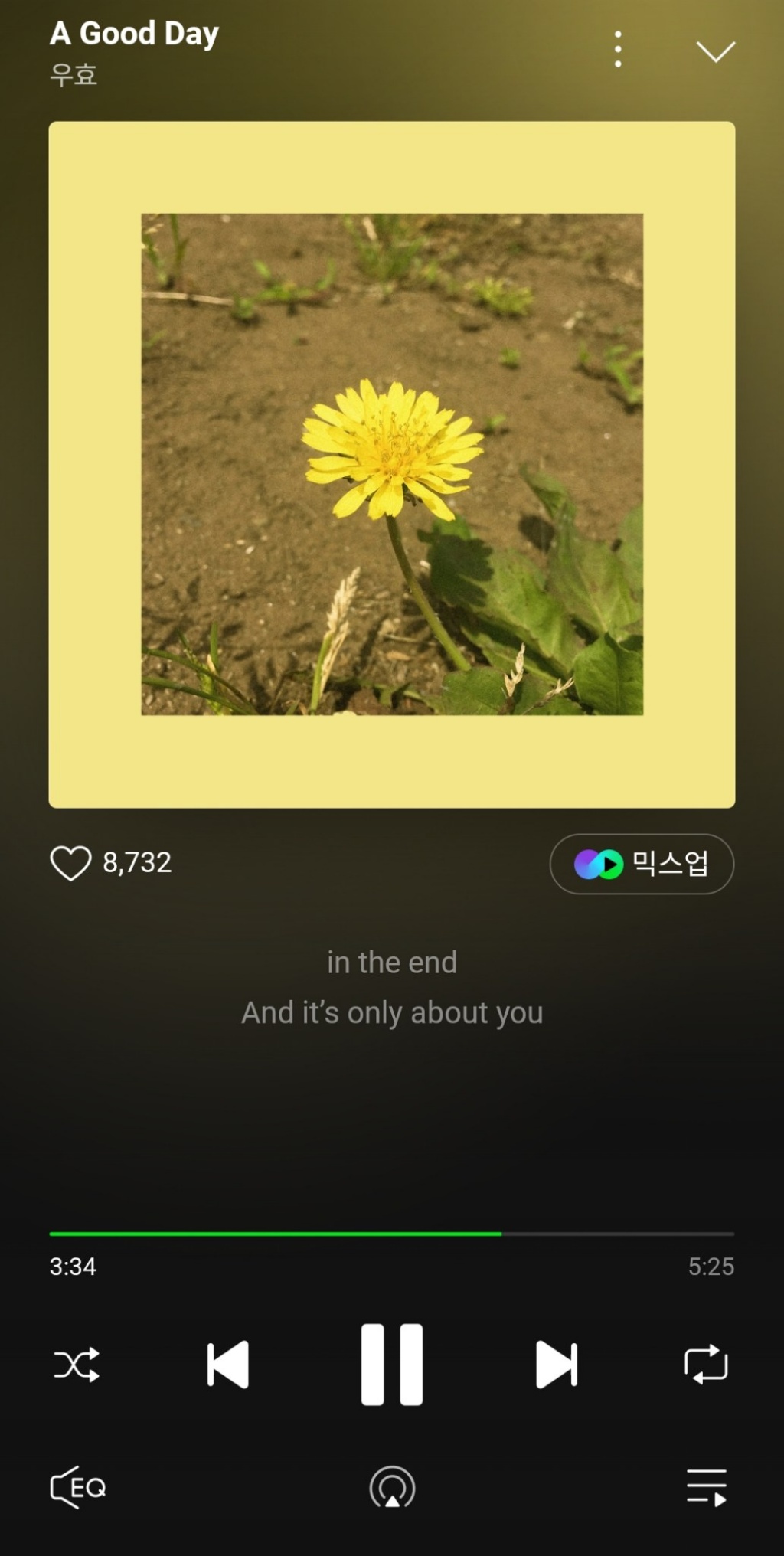Toggle repeat mode
Image resolution: width=784 pixels, height=1556 pixels.
coord(706,1364)
